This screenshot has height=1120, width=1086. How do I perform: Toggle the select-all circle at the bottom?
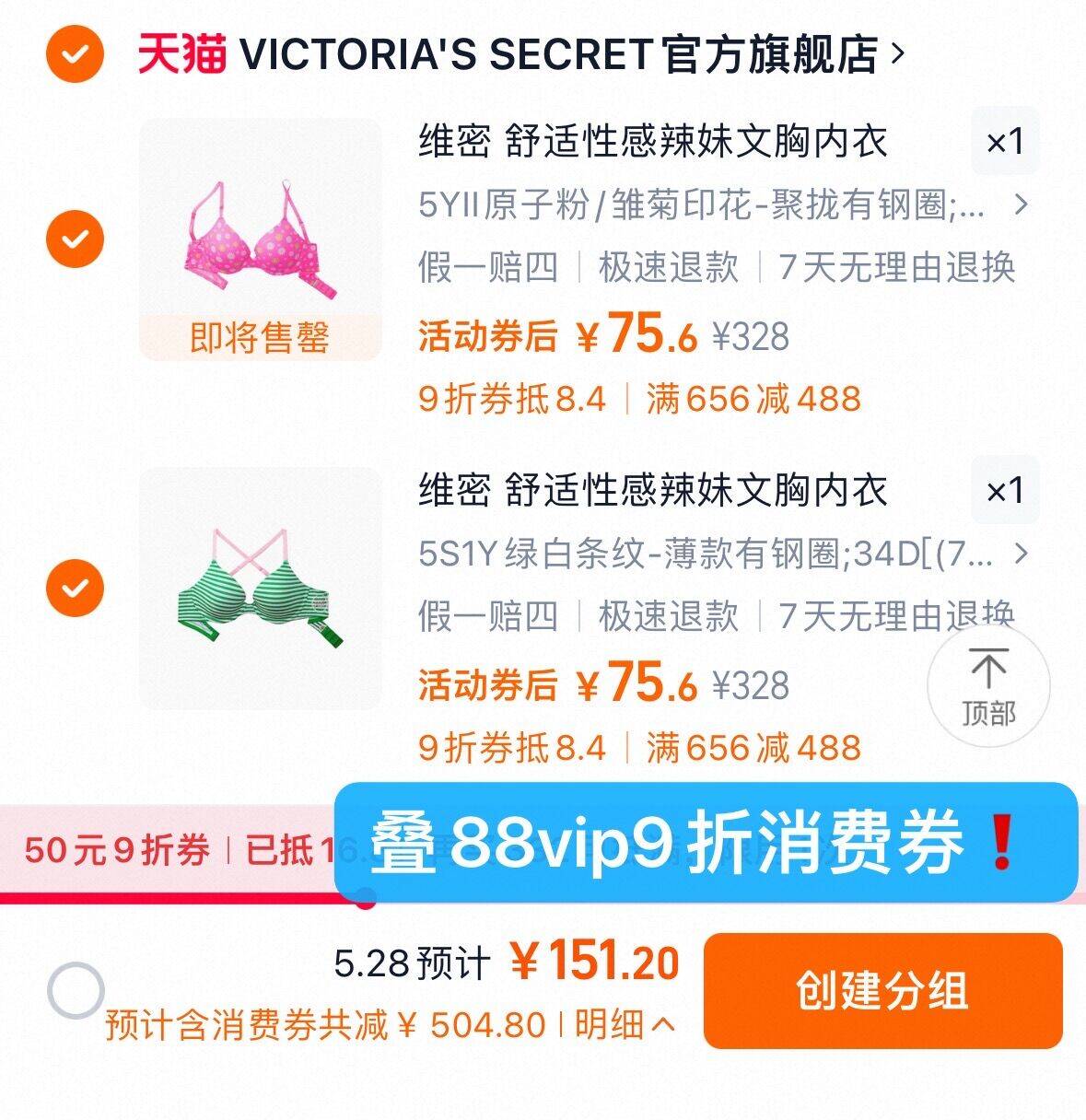coord(75,990)
